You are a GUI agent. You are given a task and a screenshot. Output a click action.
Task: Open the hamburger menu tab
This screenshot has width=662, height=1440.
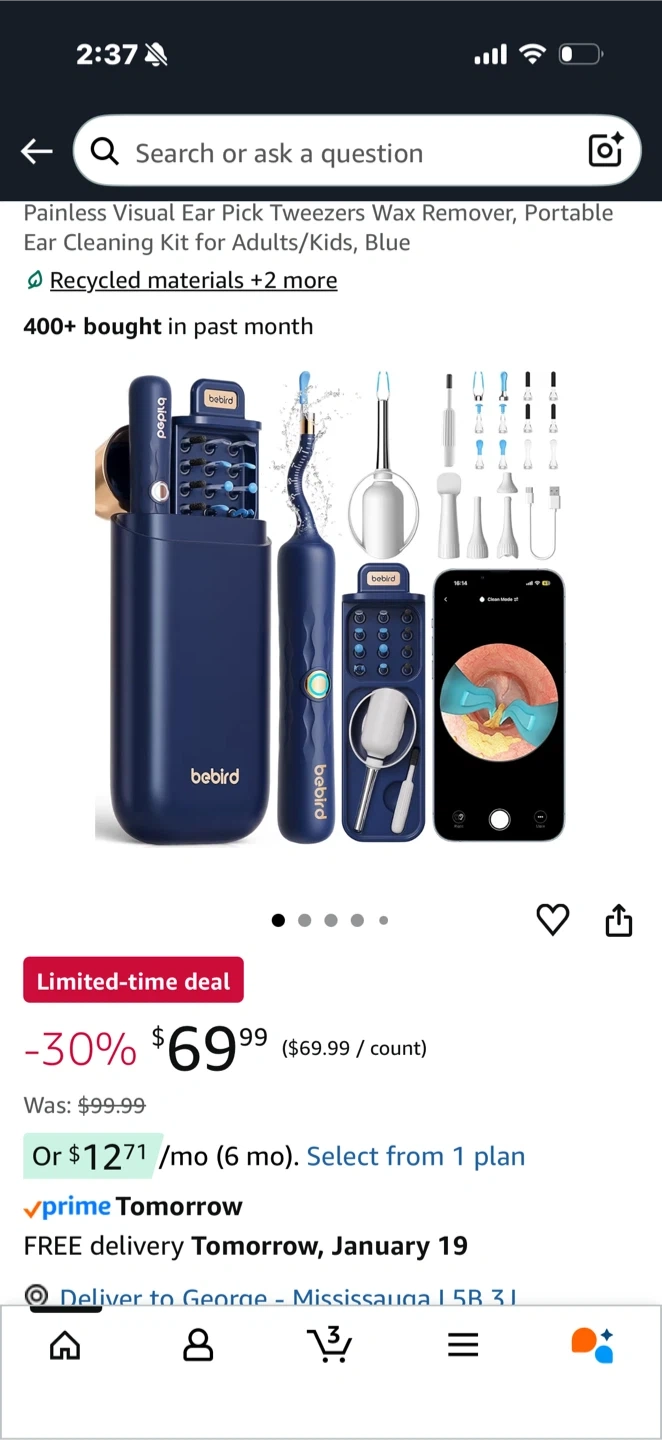point(463,1345)
